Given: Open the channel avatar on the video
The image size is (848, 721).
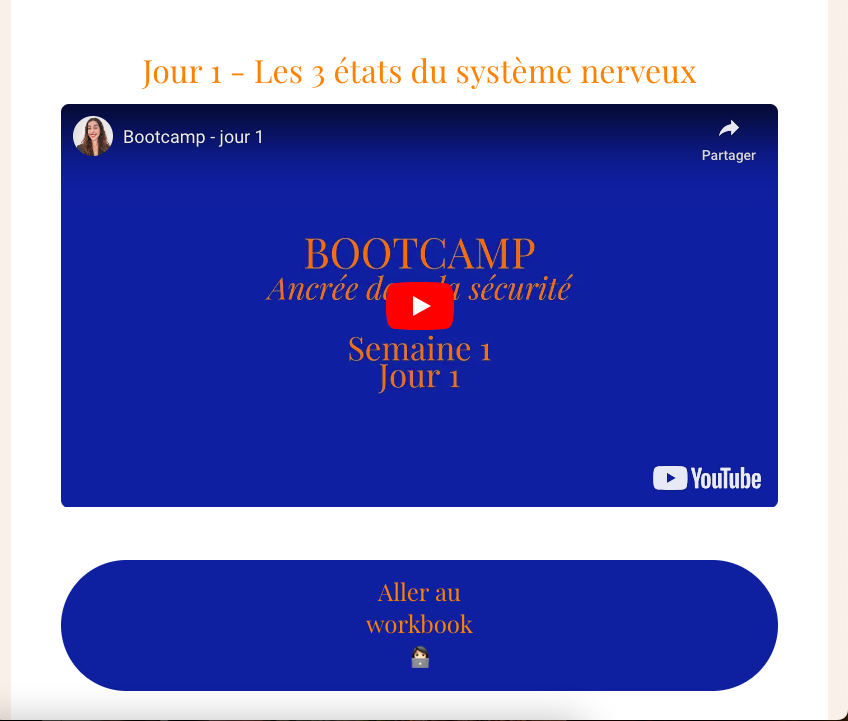Looking at the screenshot, I should tap(93, 136).
